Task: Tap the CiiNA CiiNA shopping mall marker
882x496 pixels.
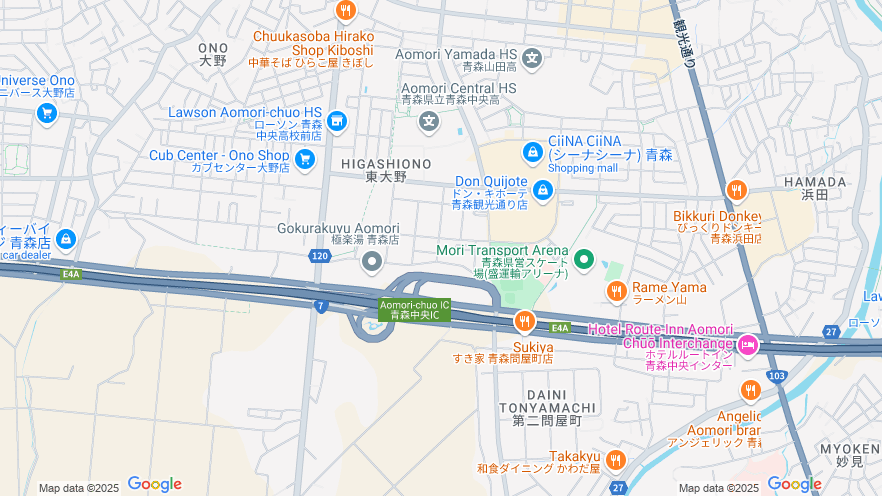Action: [533, 152]
